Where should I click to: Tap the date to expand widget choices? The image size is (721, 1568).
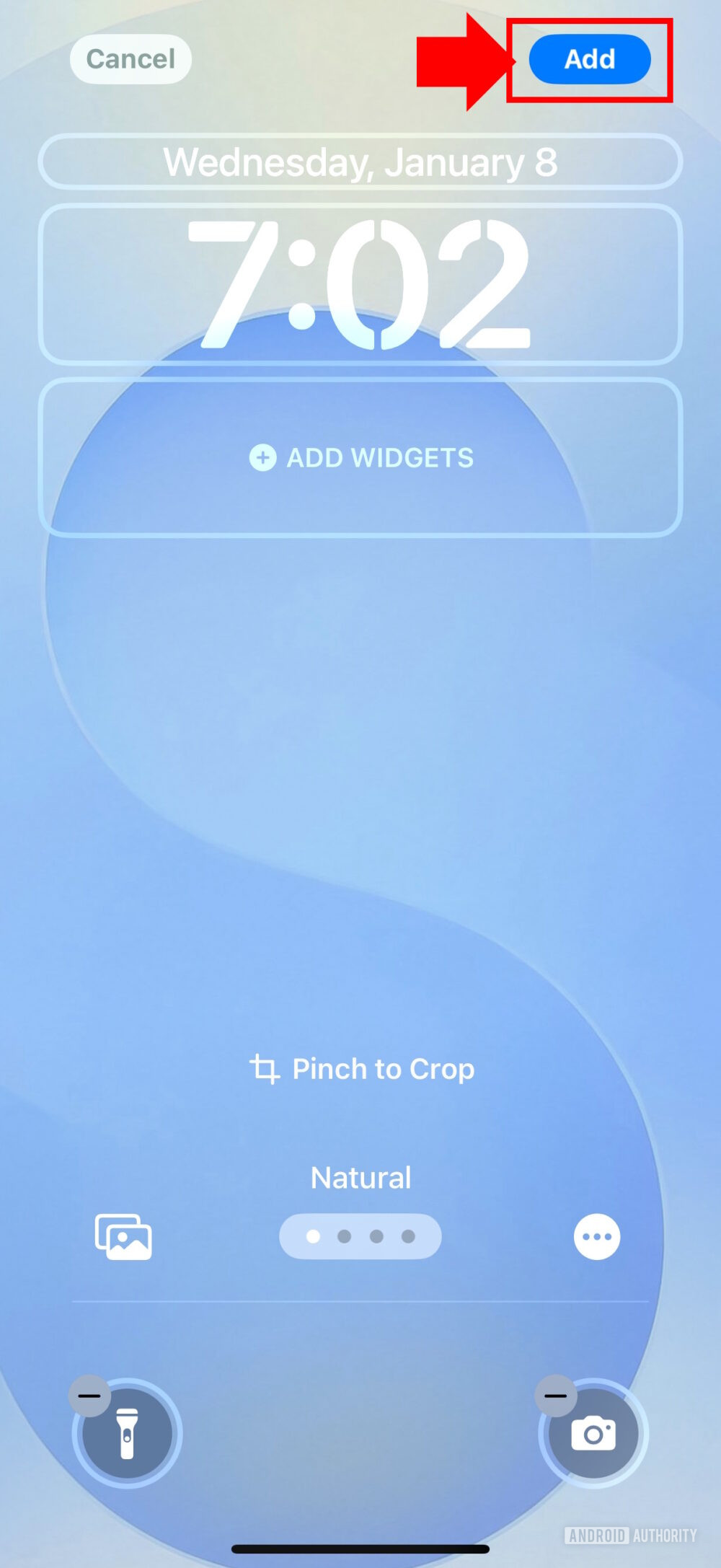click(360, 163)
